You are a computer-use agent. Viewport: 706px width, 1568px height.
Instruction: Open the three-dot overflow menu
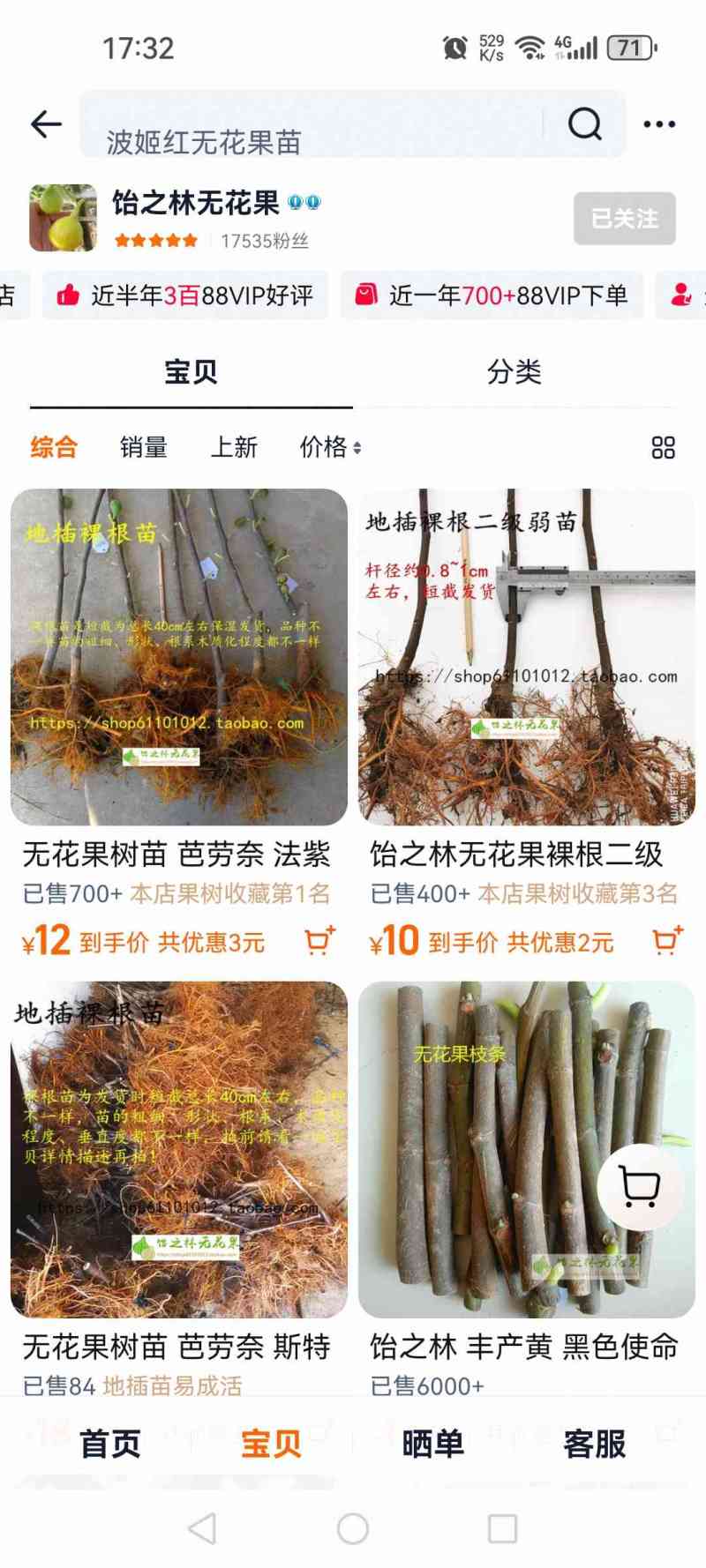659,124
